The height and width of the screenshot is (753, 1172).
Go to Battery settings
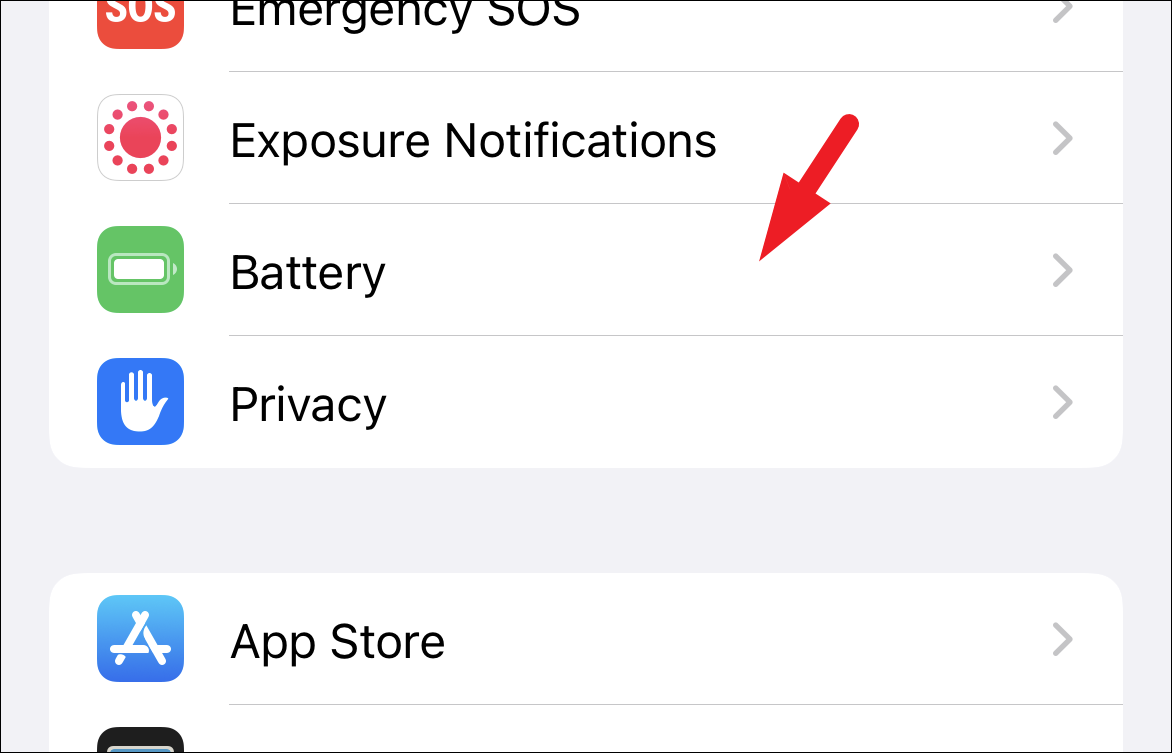point(308,272)
